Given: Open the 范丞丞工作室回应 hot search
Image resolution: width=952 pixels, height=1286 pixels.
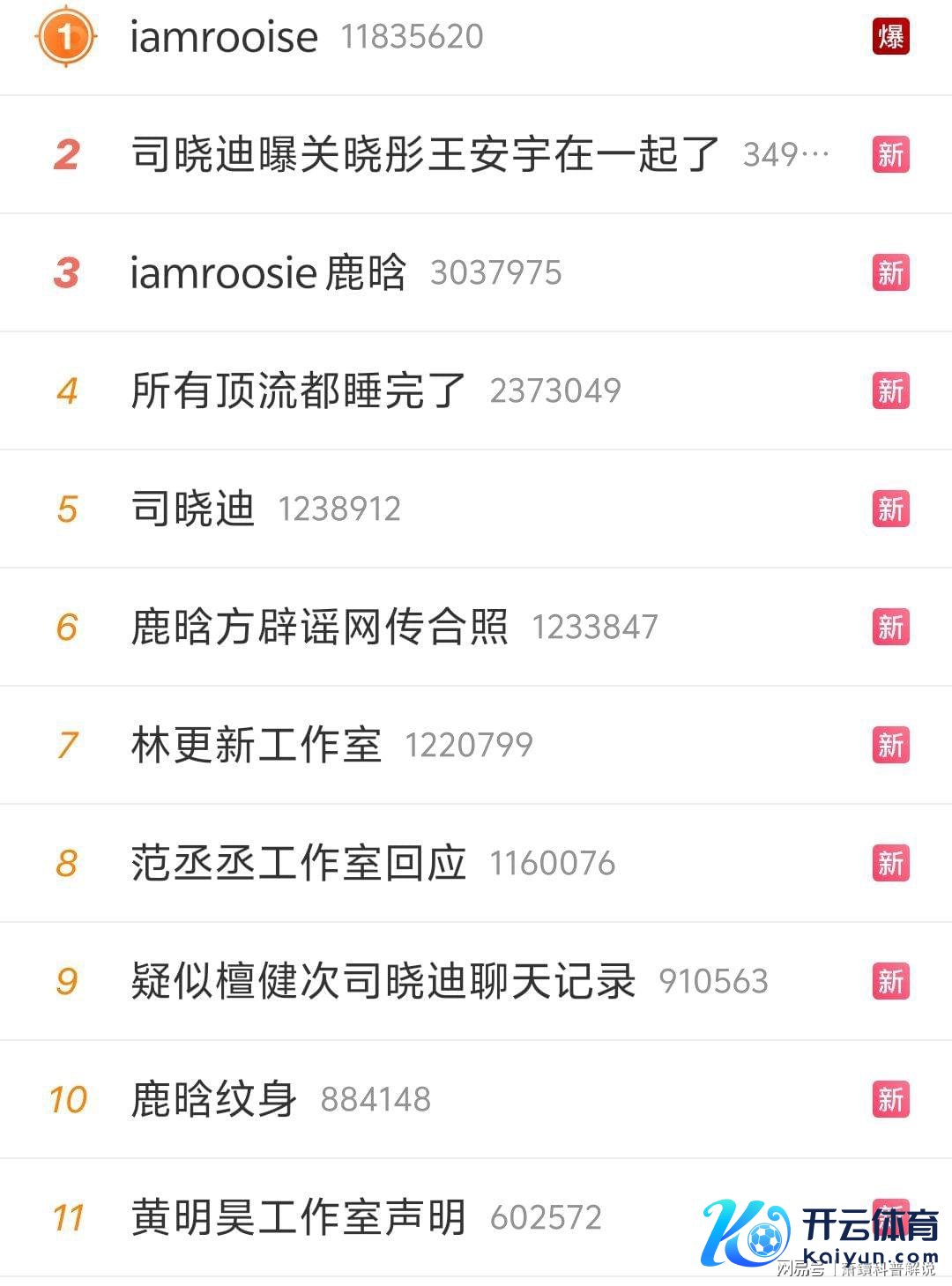Looking at the screenshot, I should [x=298, y=863].
